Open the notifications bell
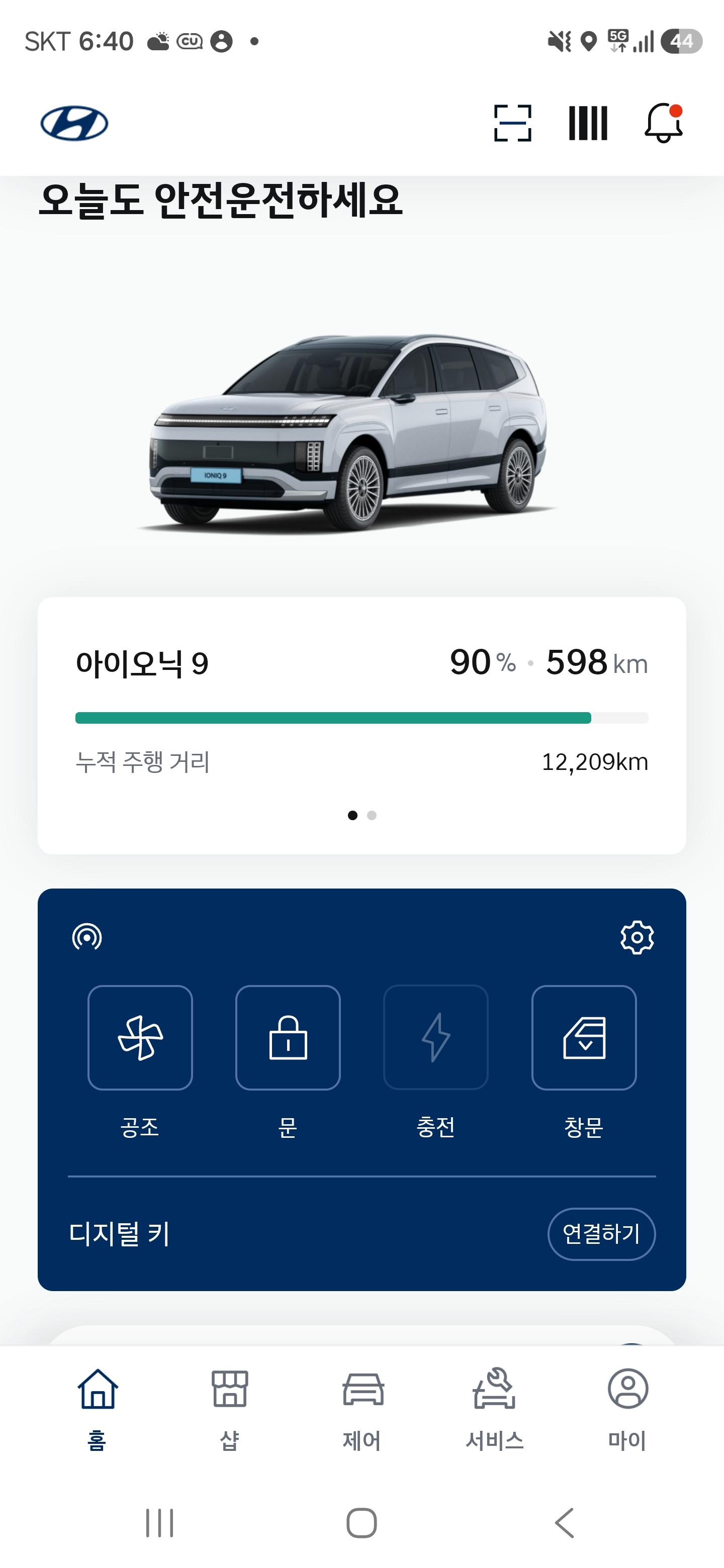The height and width of the screenshot is (1568, 724). coord(663,123)
